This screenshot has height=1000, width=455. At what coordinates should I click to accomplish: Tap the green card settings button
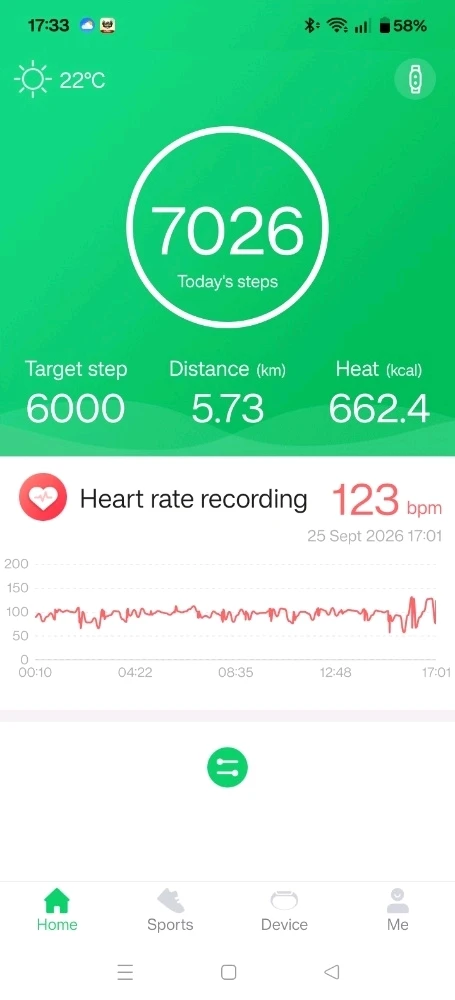227,767
